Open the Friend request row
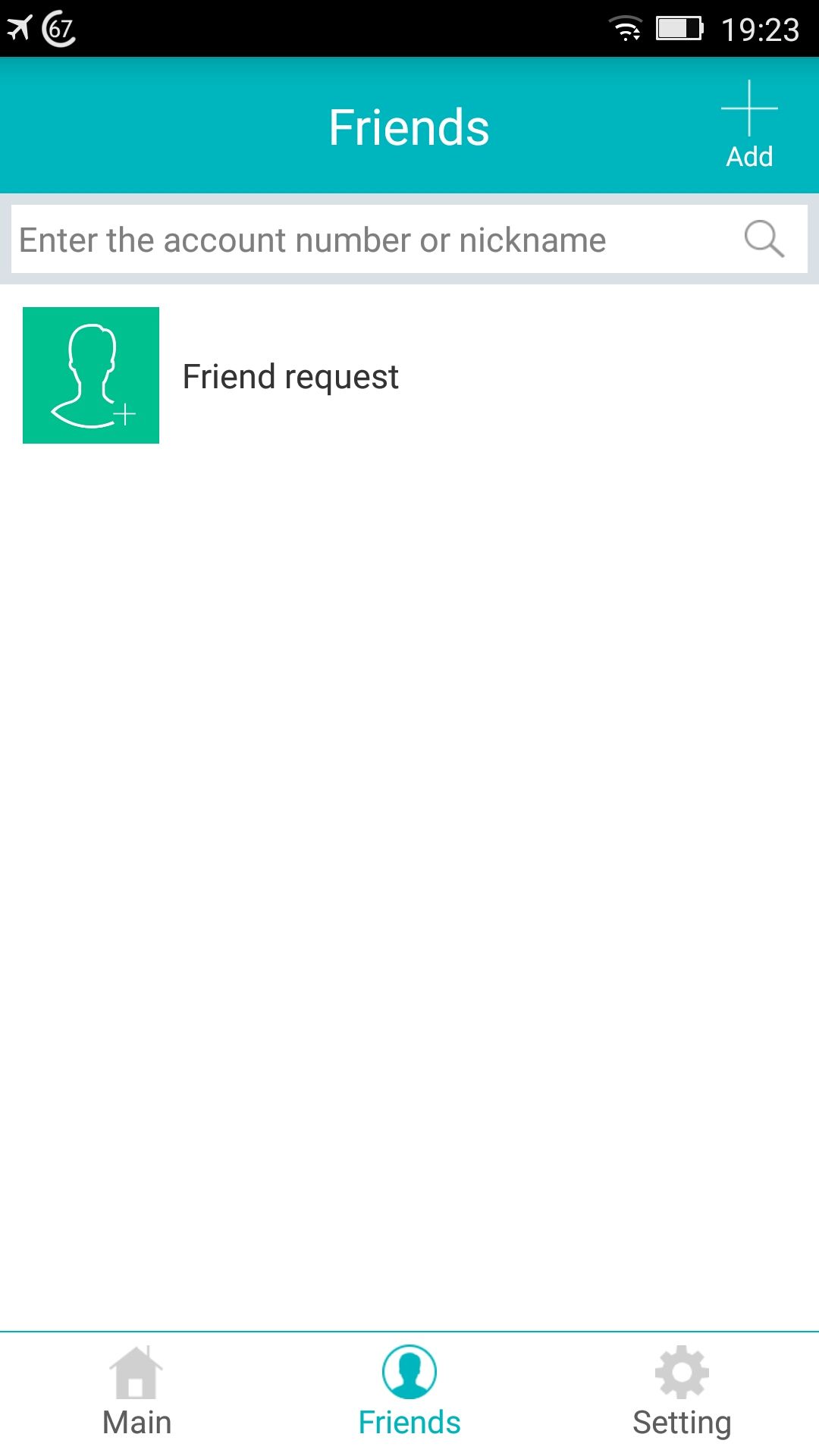 tap(409, 375)
